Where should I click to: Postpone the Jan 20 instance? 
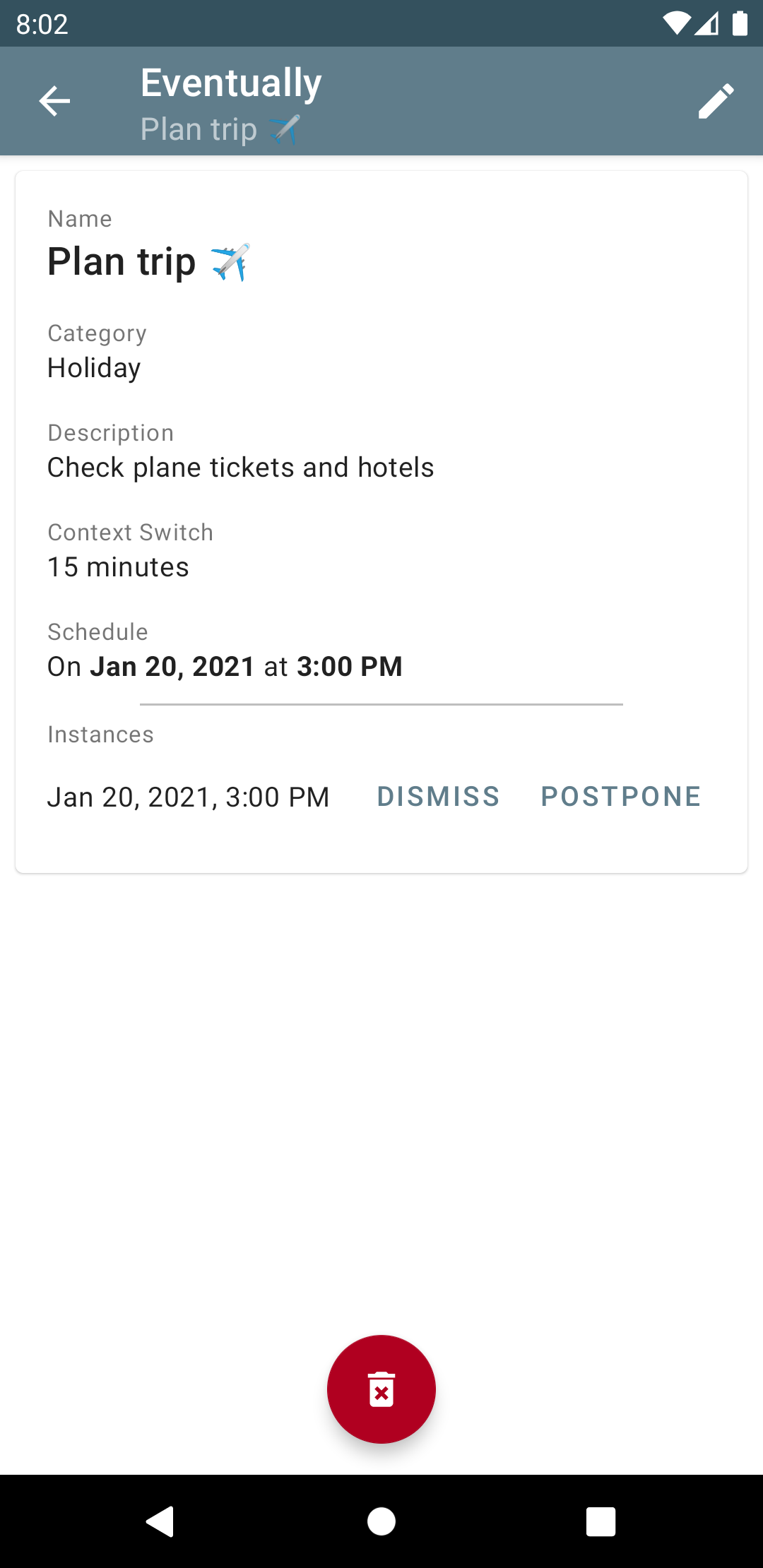(620, 797)
